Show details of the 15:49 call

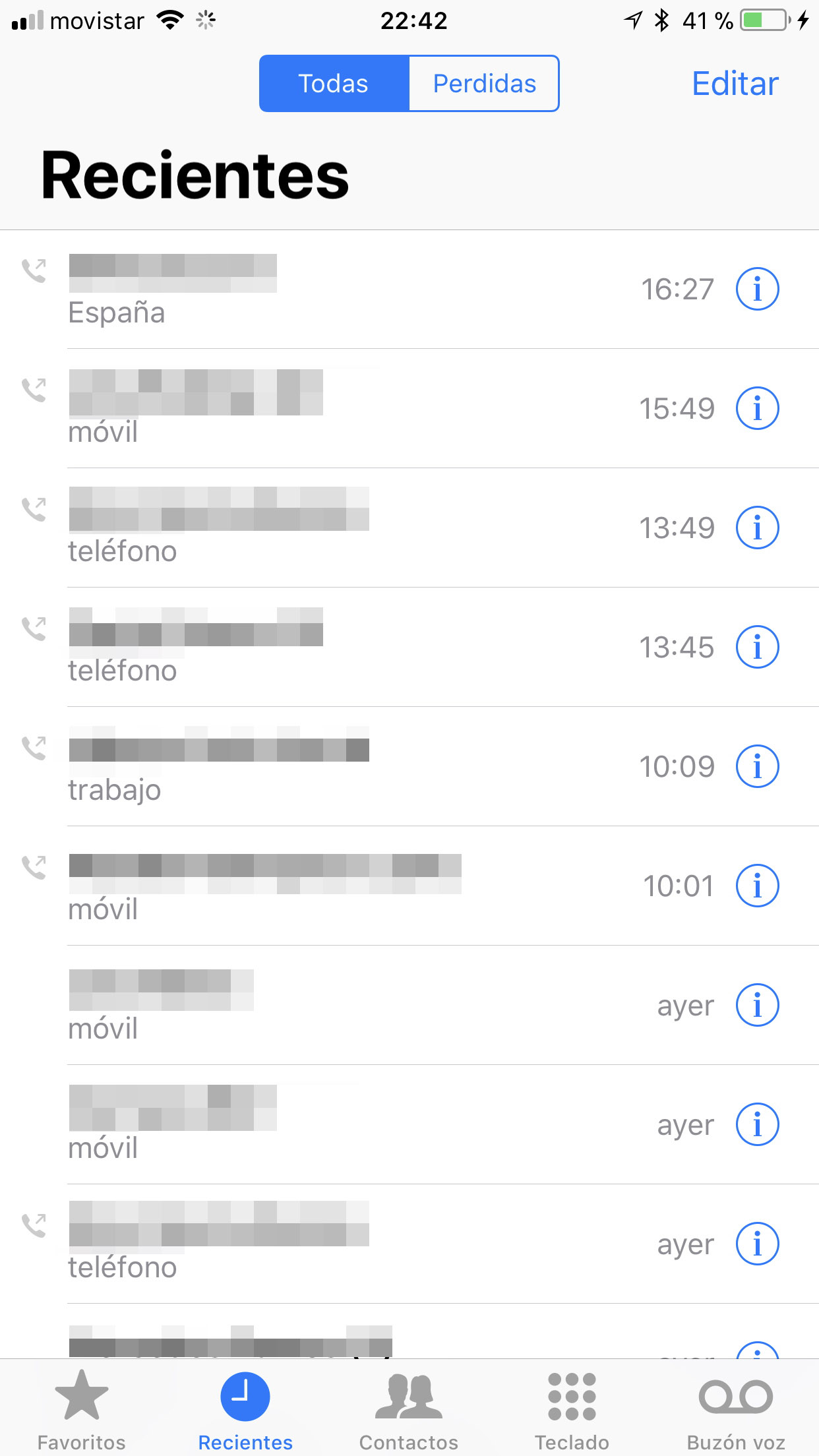tap(757, 408)
